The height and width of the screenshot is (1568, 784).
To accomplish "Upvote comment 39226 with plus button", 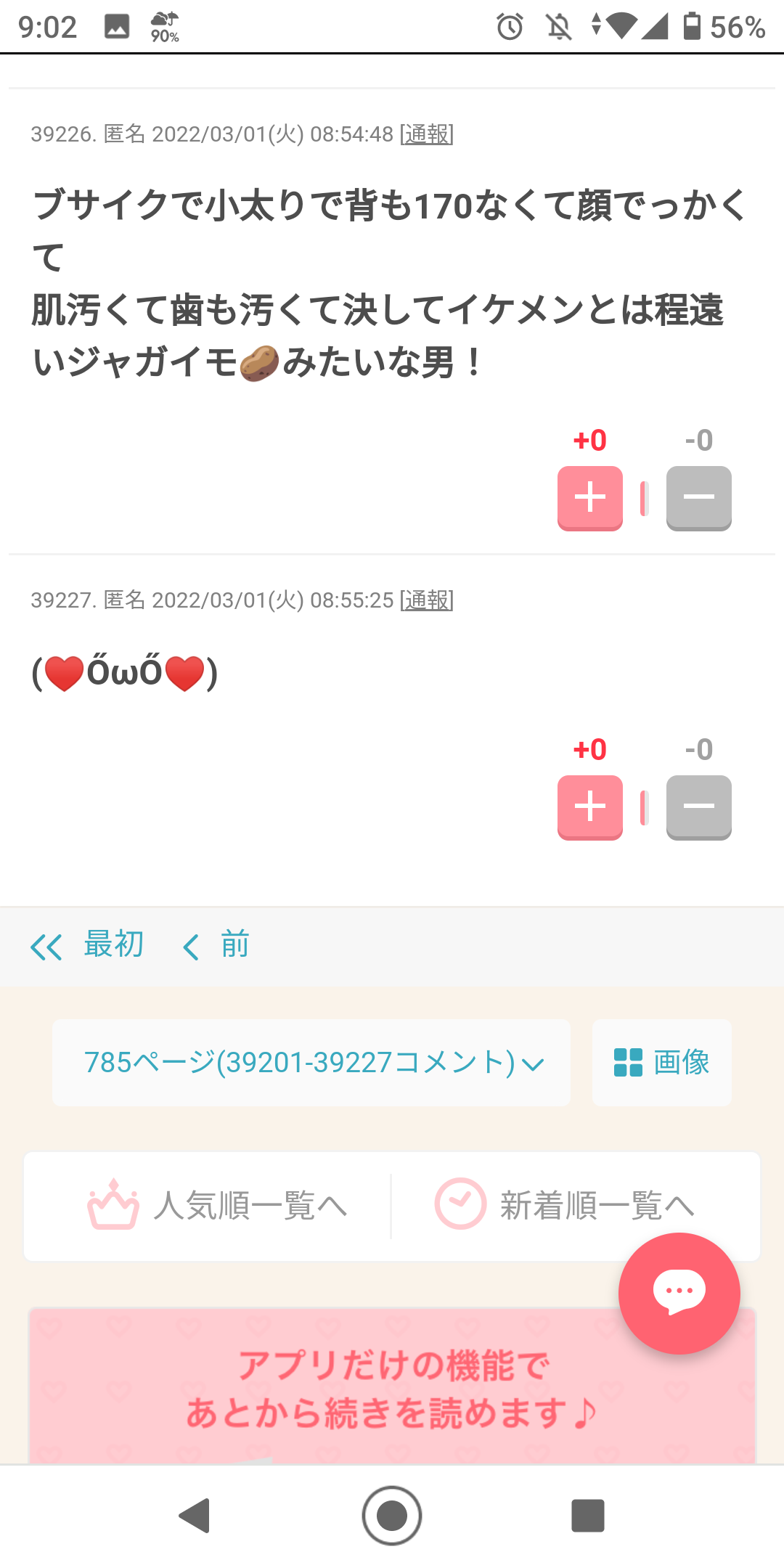I will pos(590,498).
